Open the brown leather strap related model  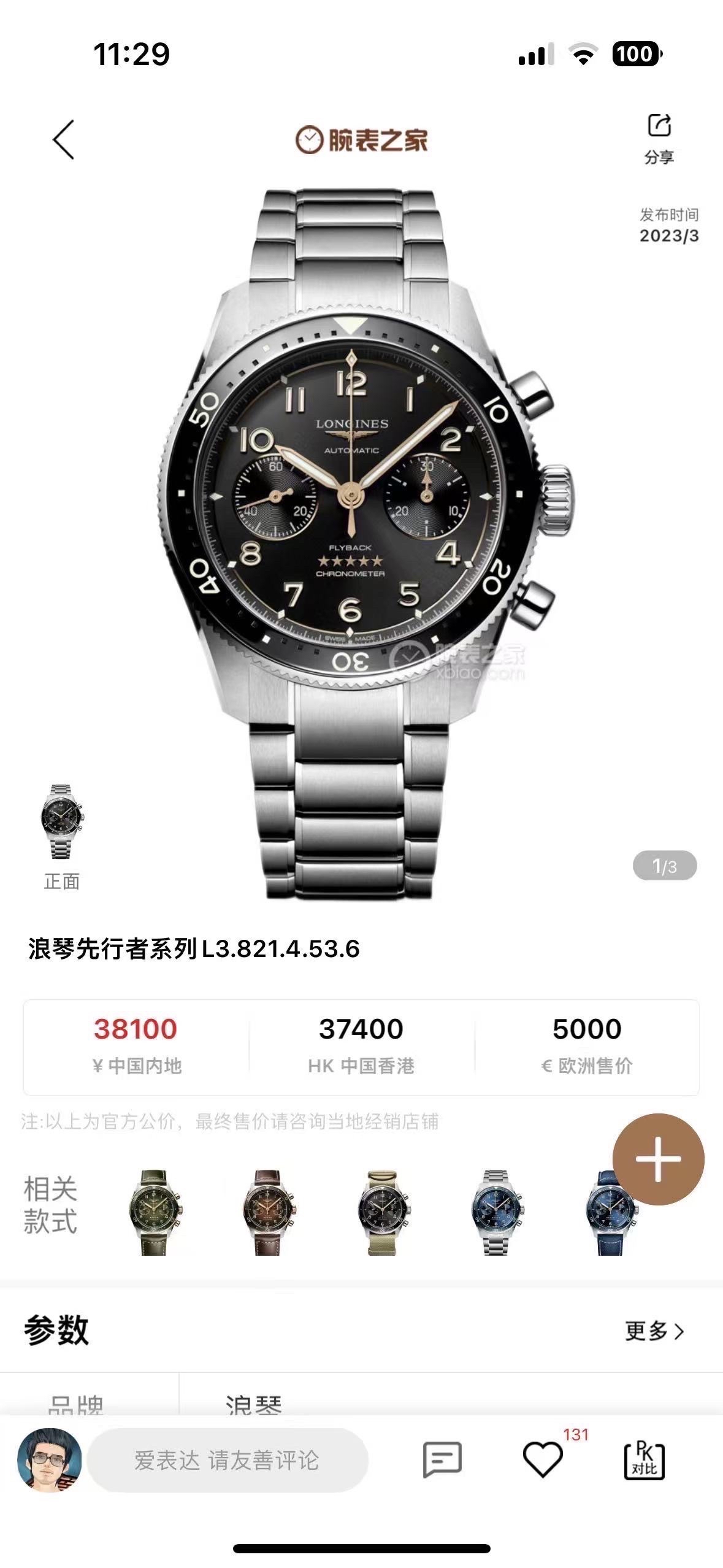268,1212
